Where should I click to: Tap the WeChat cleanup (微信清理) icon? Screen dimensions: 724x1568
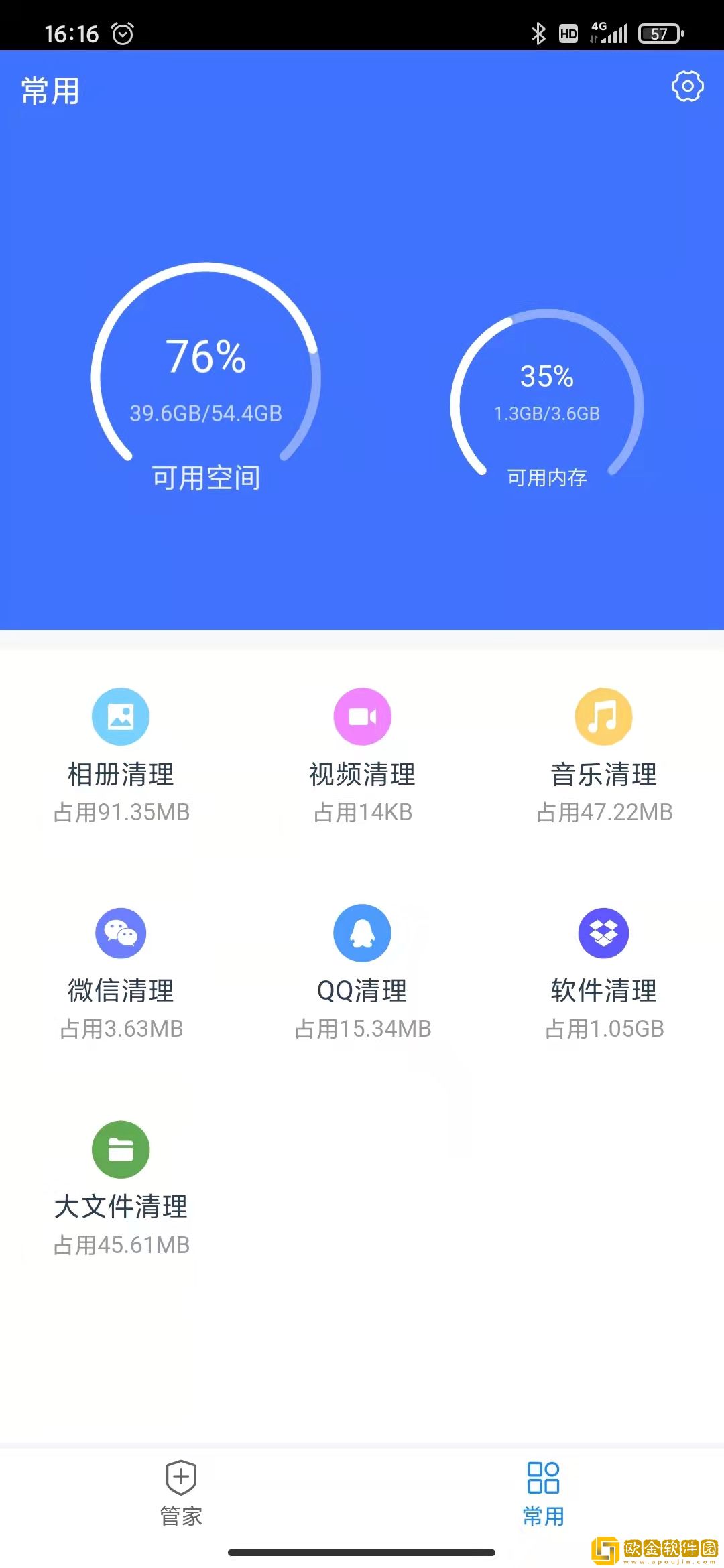coord(121,931)
